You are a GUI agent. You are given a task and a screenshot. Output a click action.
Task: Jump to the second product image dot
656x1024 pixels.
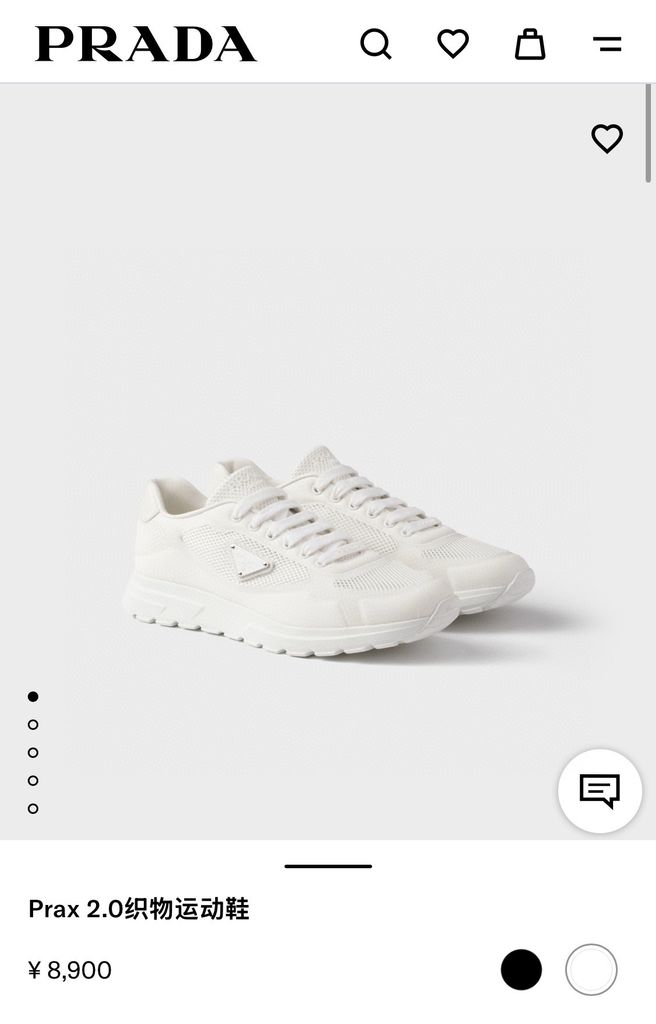tap(33, 724)
